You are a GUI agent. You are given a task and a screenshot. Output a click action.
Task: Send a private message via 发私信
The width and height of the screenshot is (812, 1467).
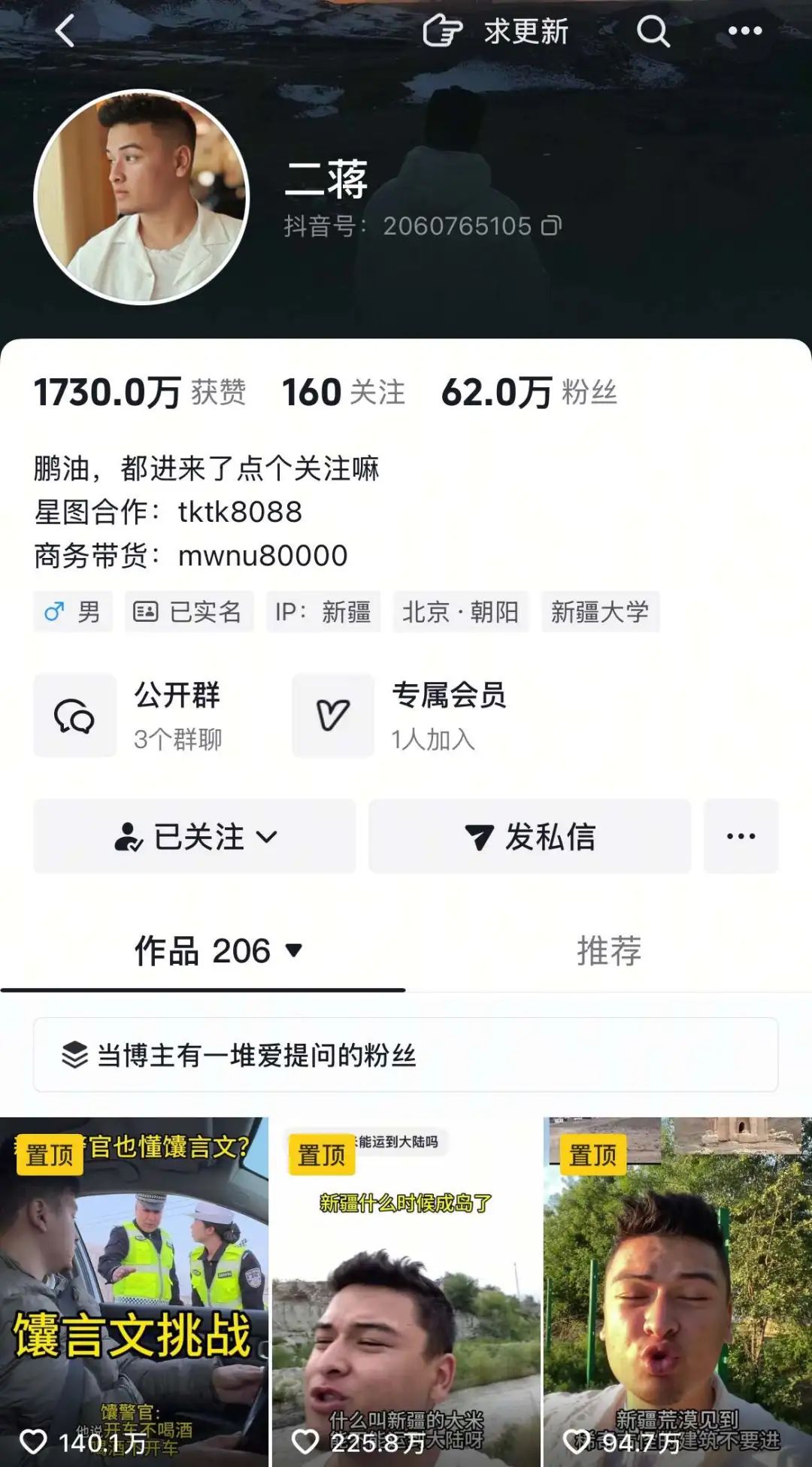(529, 836)
